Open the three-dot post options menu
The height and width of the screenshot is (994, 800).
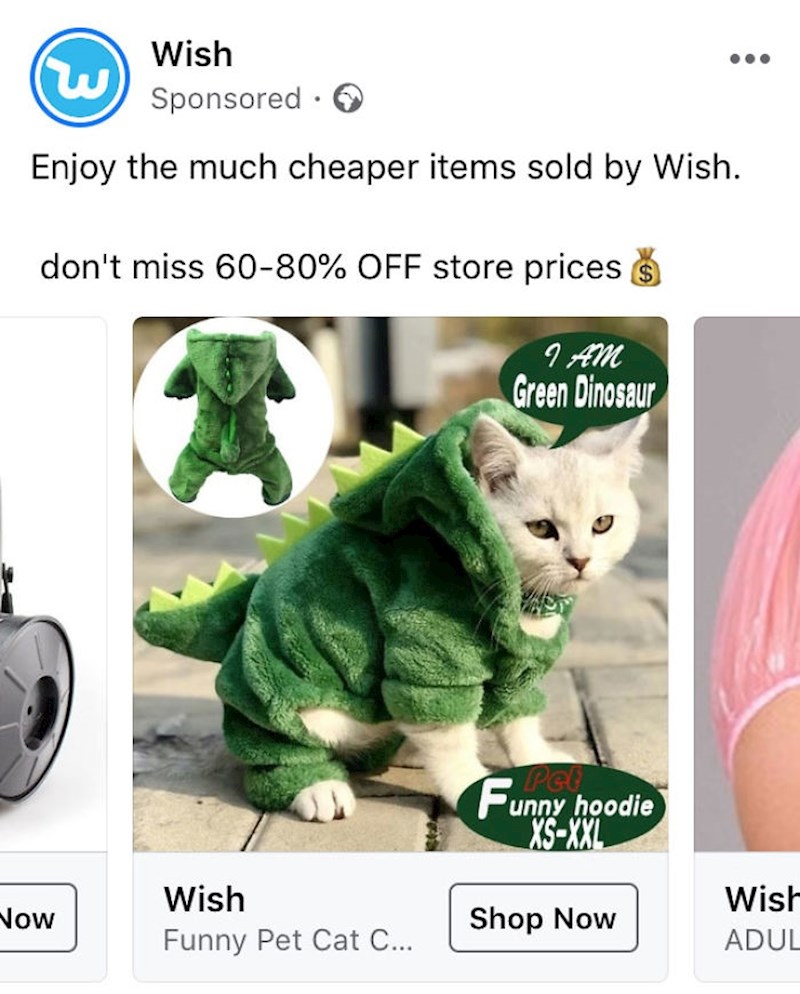tap(749, 59)
